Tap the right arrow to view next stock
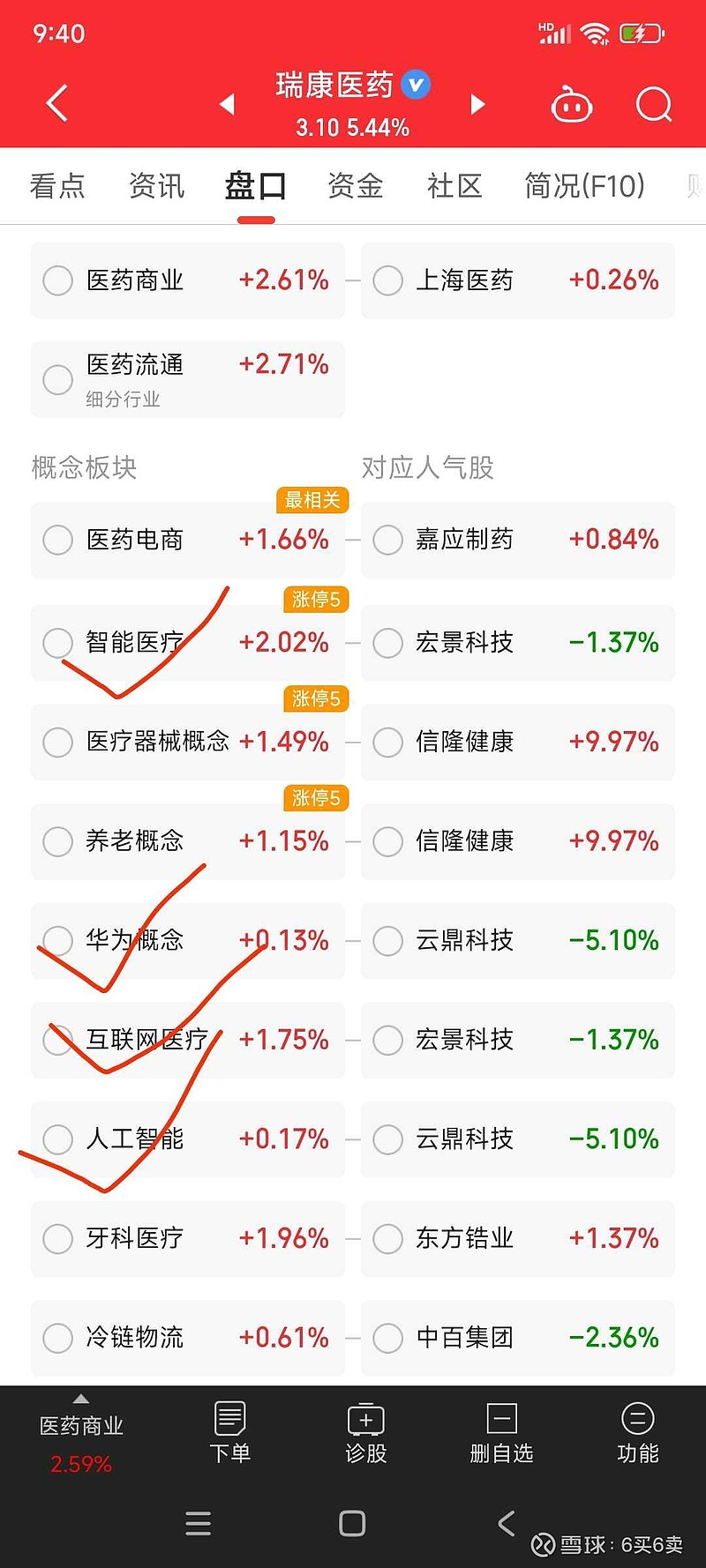 coord(477,104)
